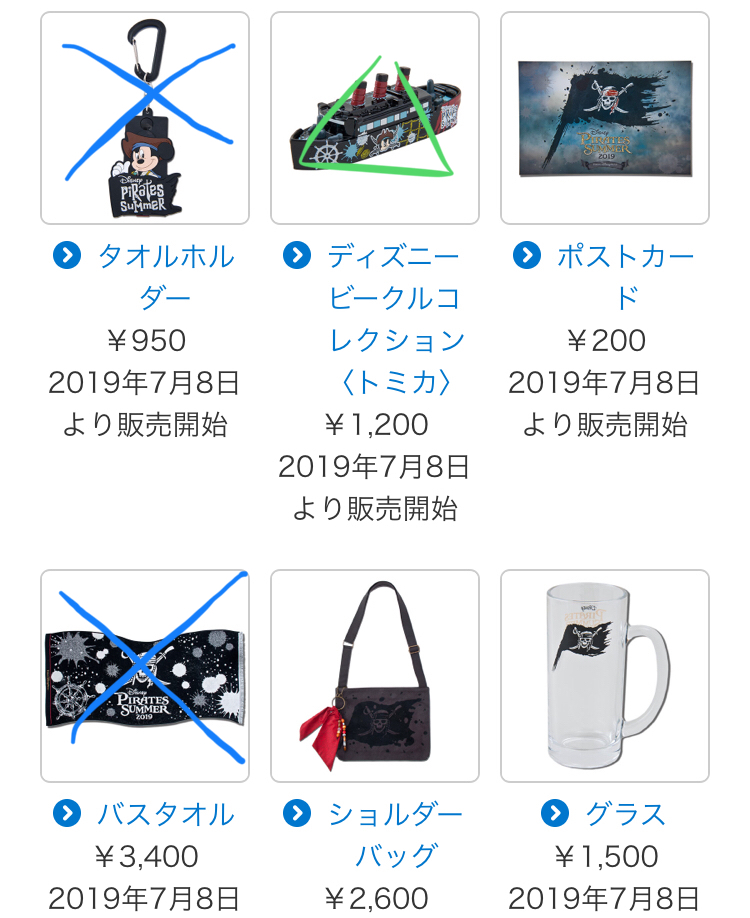
Task: Open the バスタオル product image
Action: 145,676
